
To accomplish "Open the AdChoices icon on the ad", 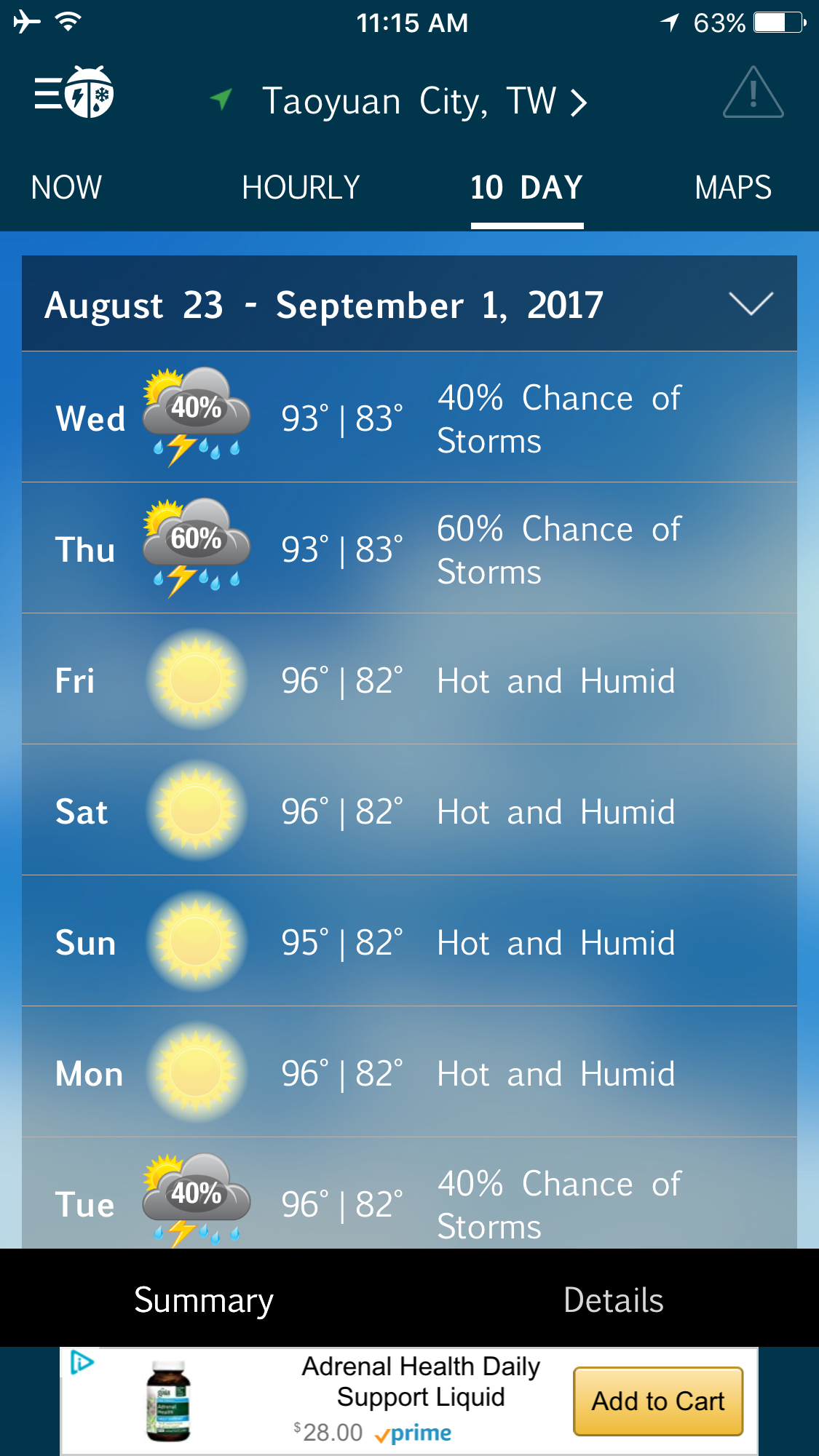I will coord(82,1362).
